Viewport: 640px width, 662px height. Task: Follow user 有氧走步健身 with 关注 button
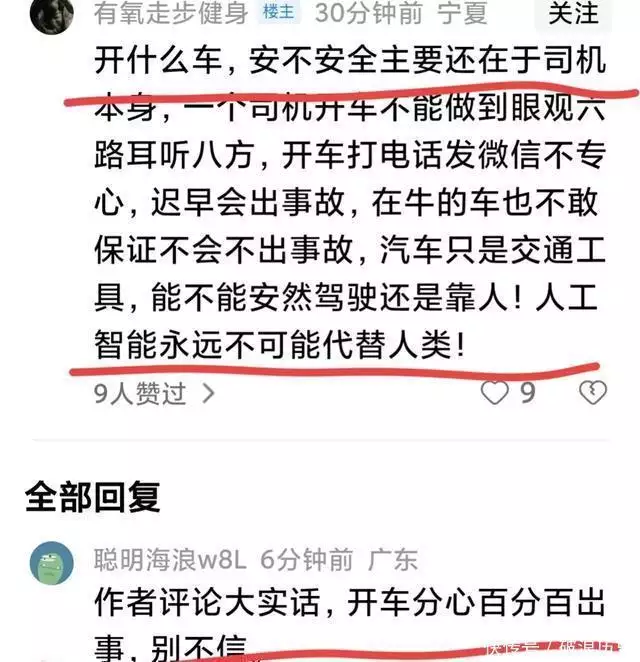(x=574, y=13)
